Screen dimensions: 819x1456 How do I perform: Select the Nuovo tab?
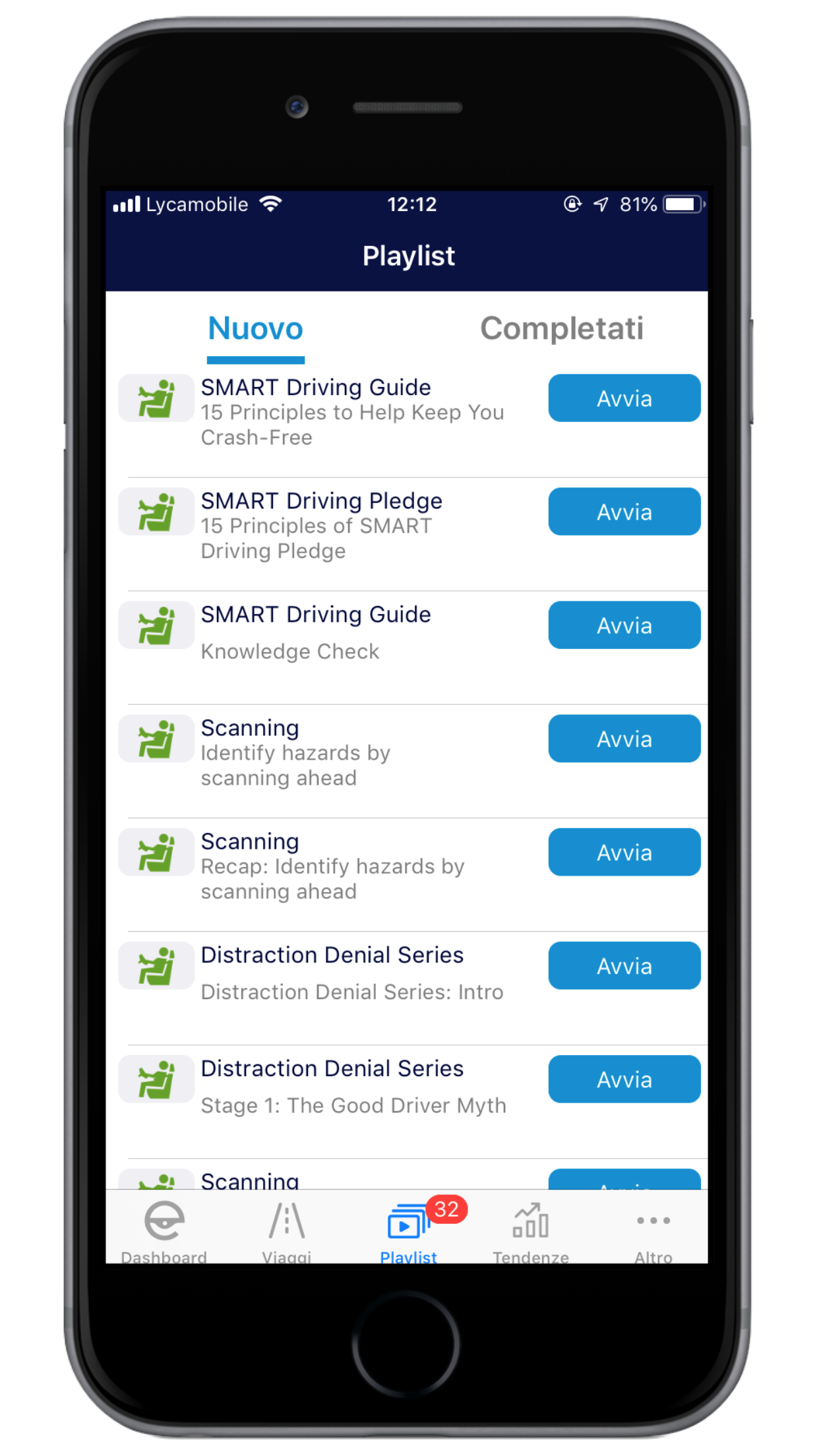255,328
